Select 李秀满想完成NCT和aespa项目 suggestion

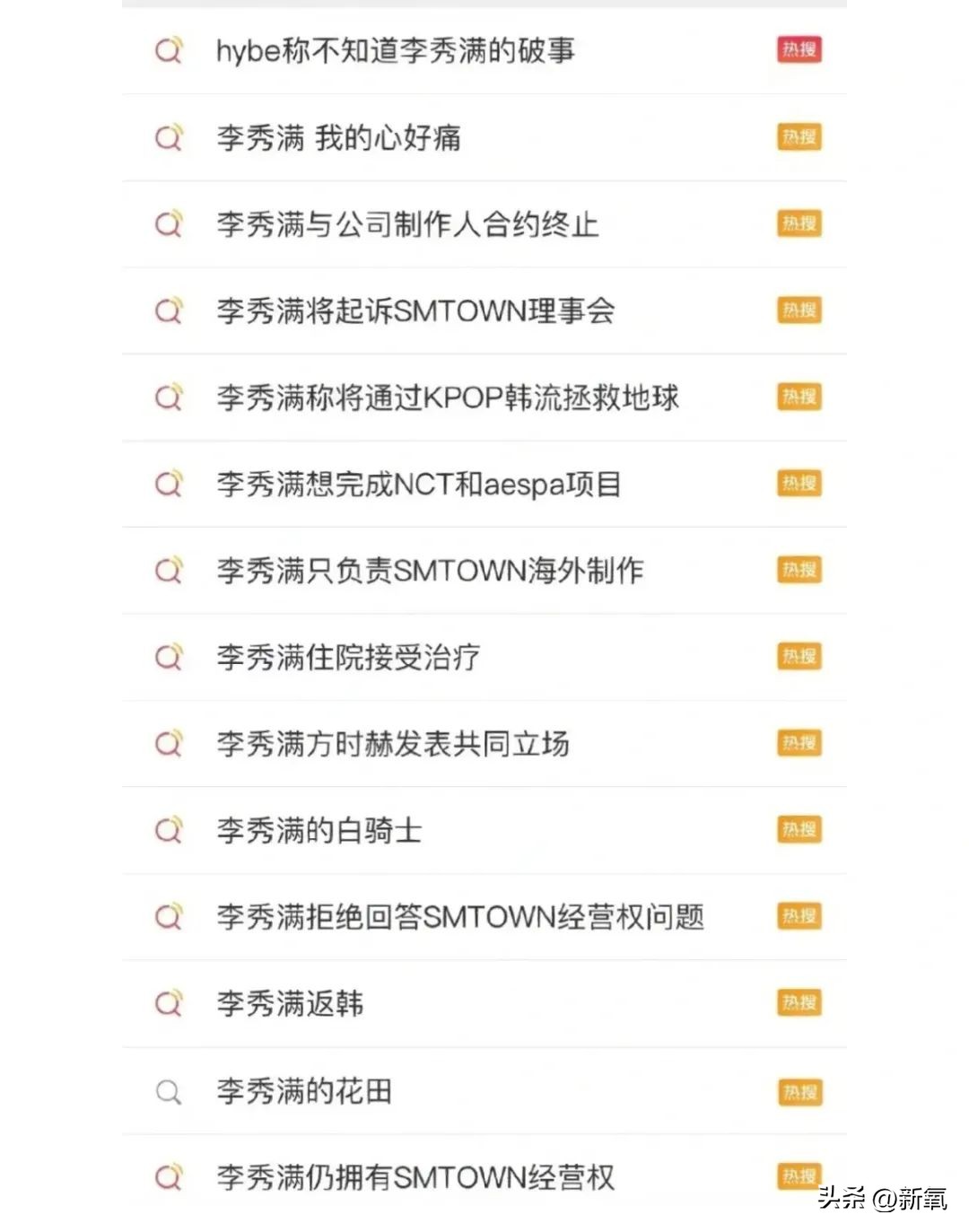[x=418, y=485]
